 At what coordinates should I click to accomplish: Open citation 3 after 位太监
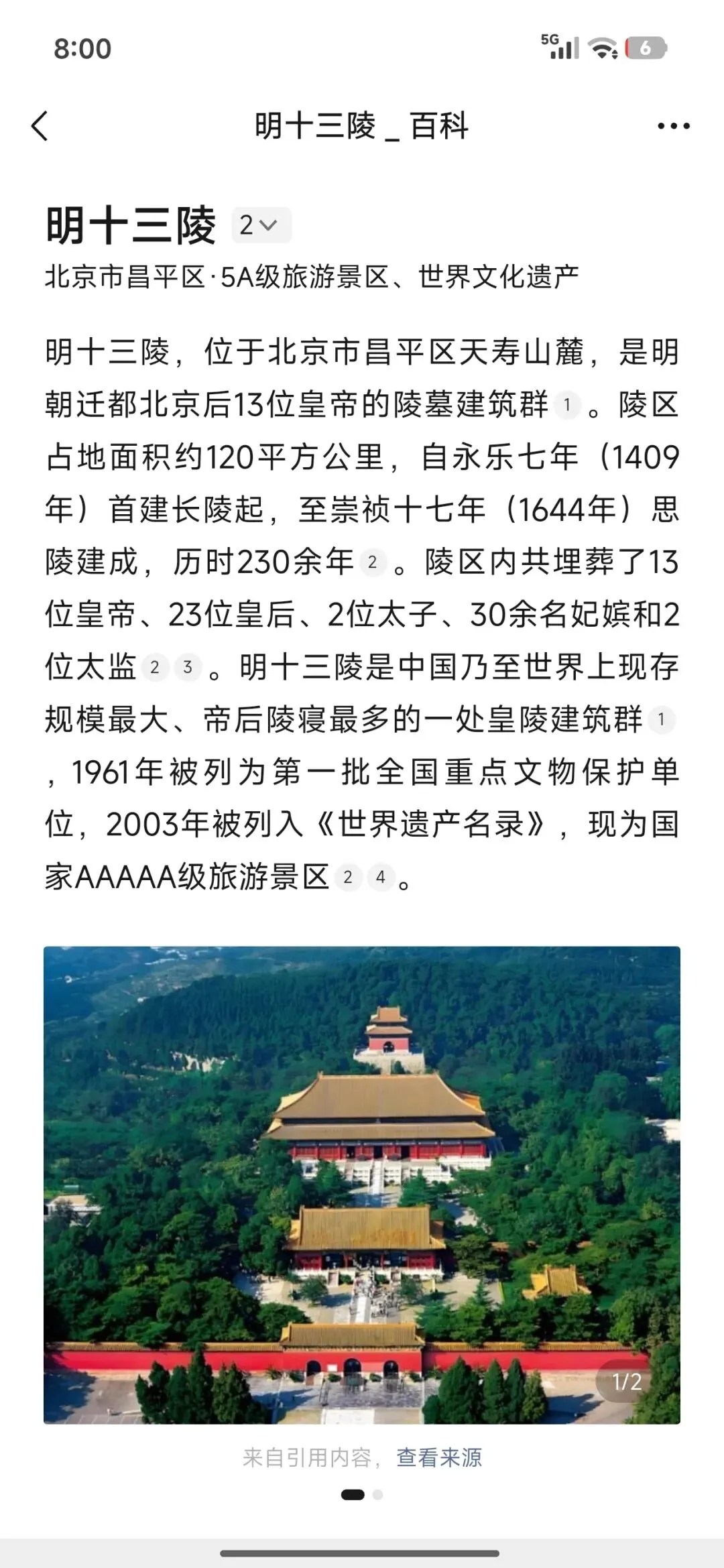tap(188, 668)
